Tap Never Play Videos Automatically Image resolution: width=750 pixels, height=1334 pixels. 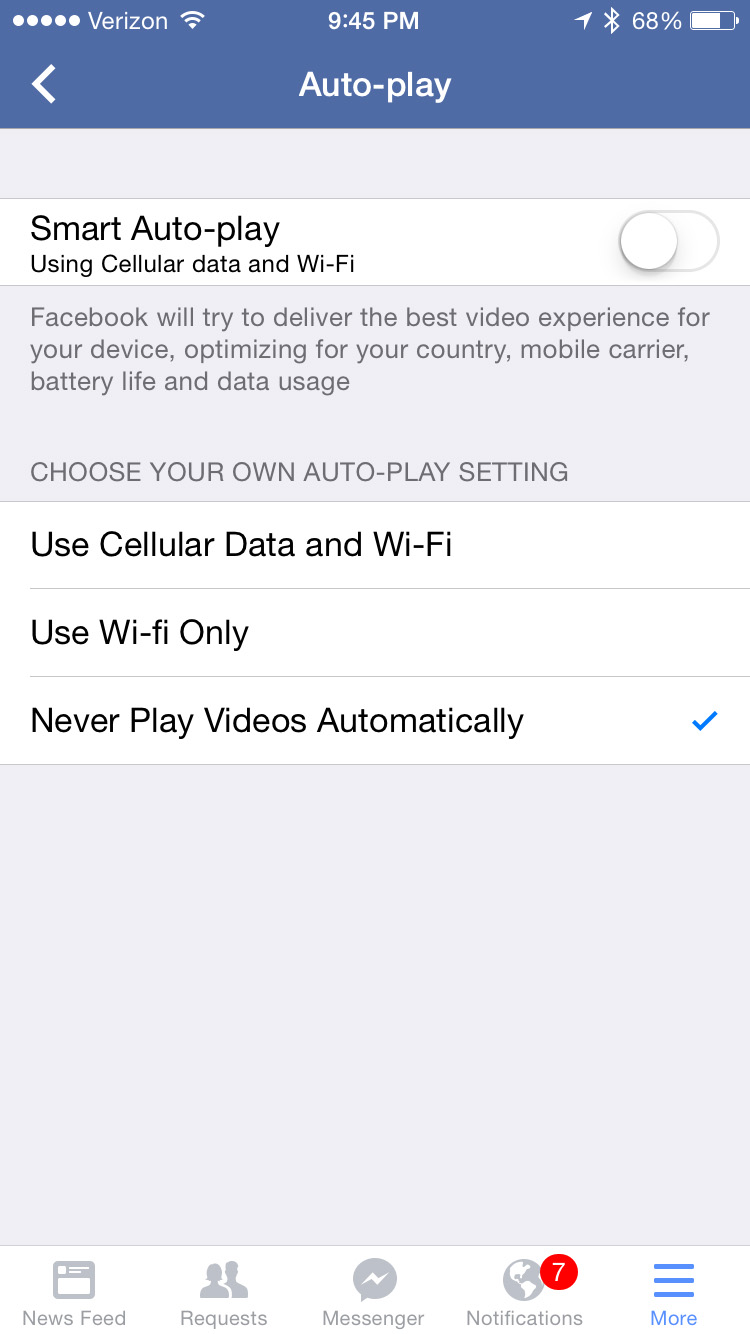(375, 721)
